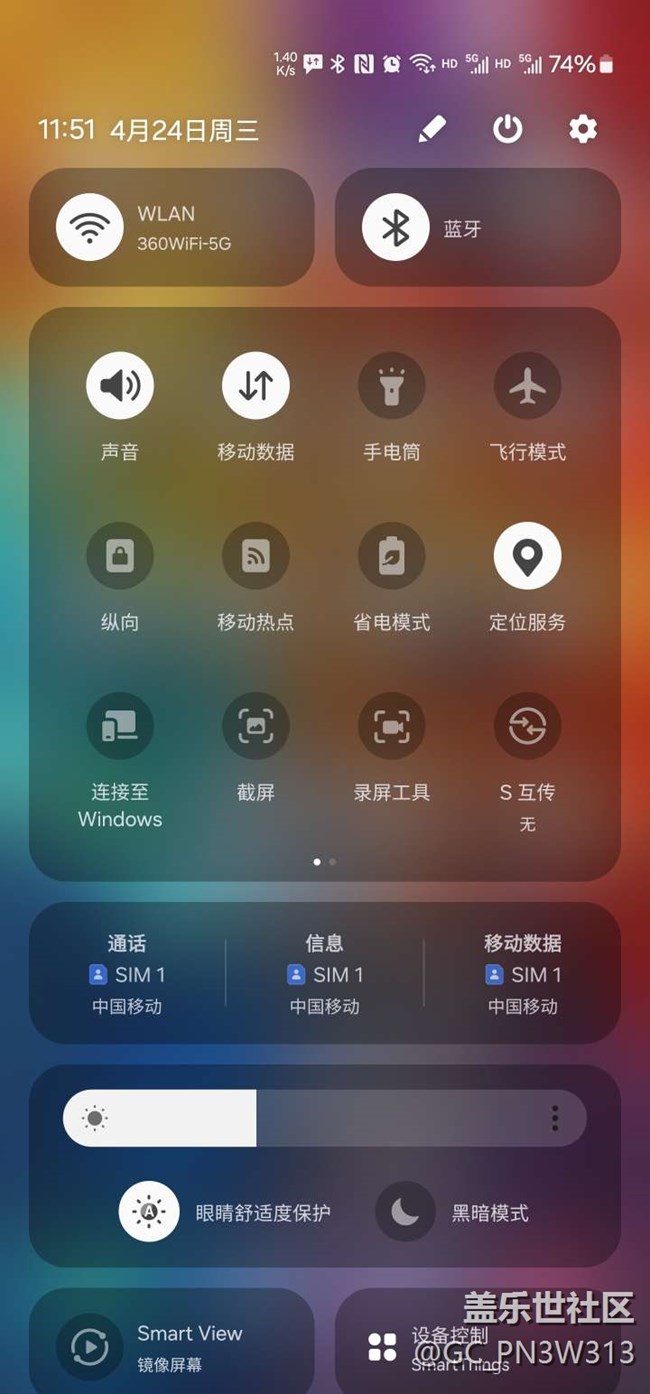This screenshot has width=650, height=1394.
Task: Open settings via the gear icon
Action: 582,129
